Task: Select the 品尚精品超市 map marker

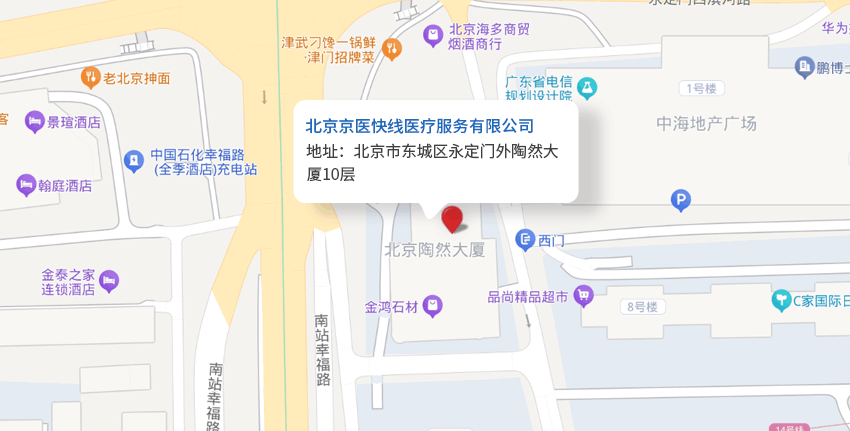Action: click(584, 296)
